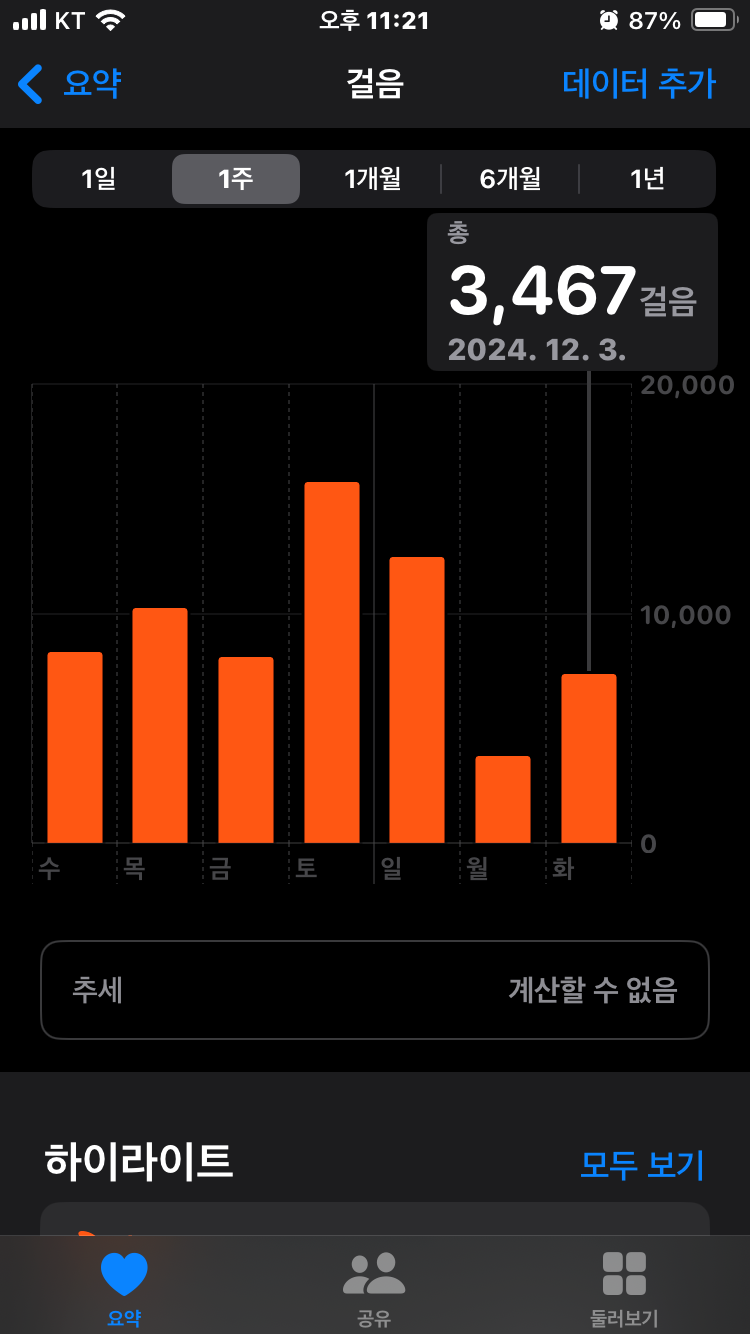This screenshot has height=1334, width=750.
Task: Switch to the 1년 view
Action: coord(647,179)
